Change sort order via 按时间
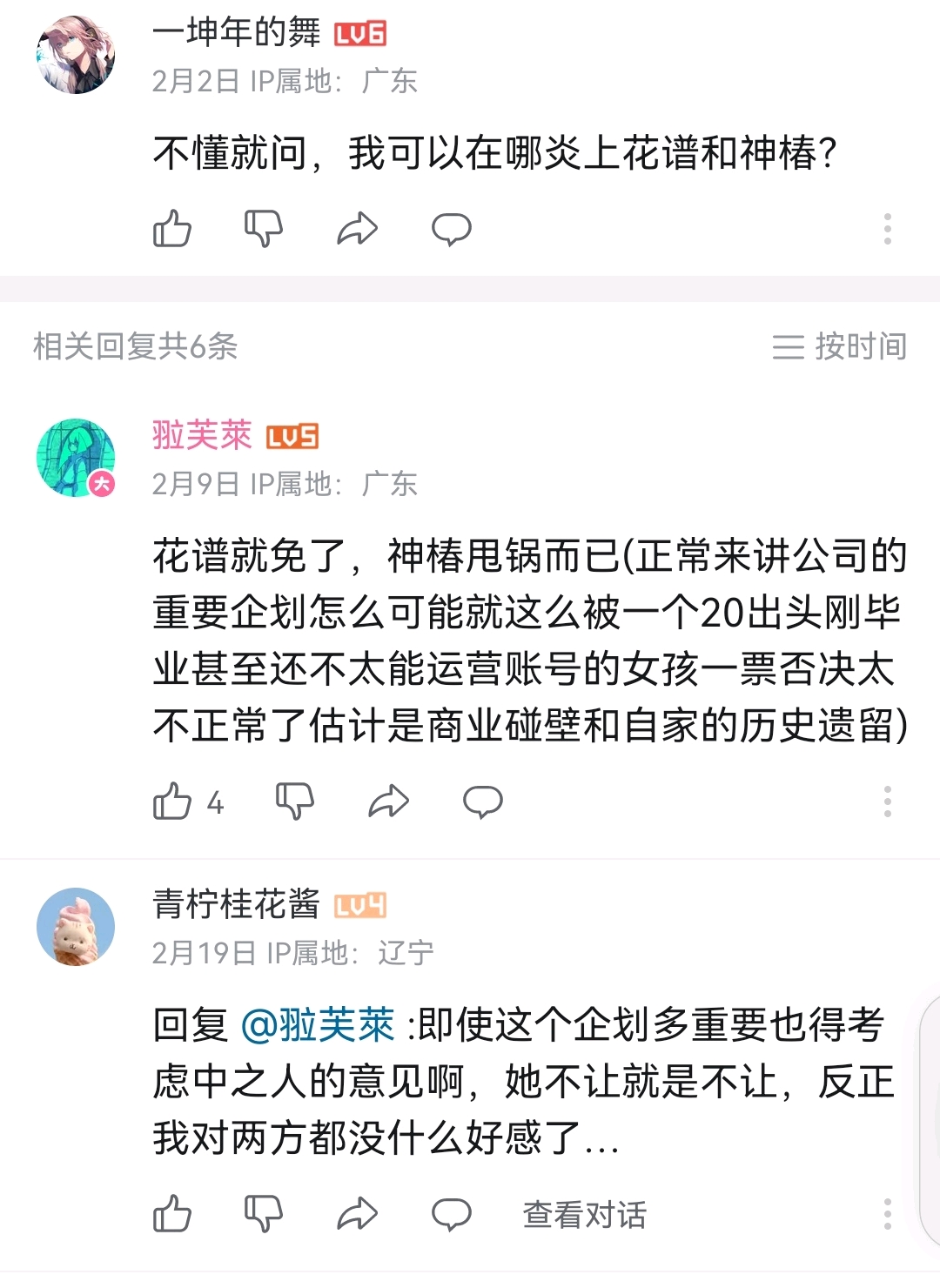The width and height of the screenshot is (940, 1288). pyautogui.click(x=839, y=346)
